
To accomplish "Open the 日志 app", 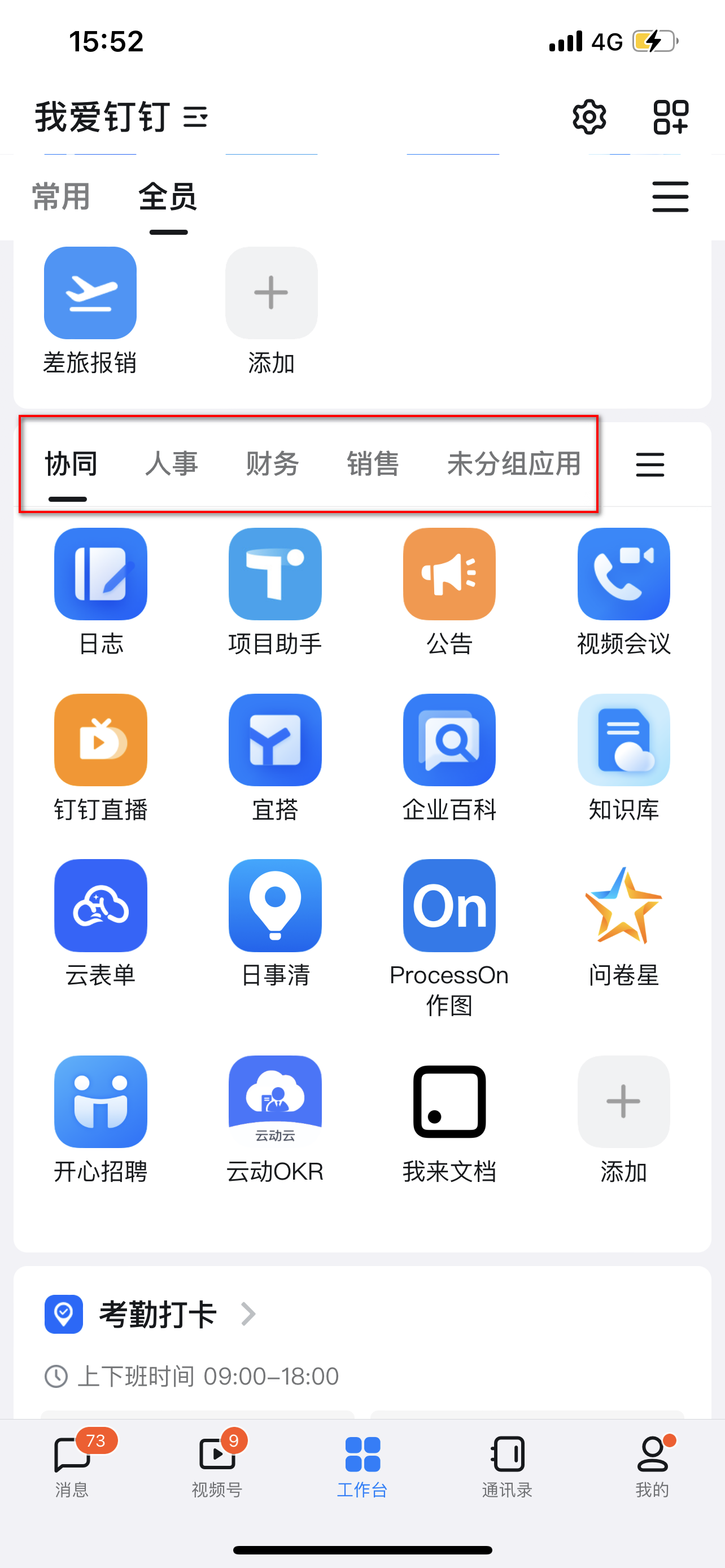I will point(101,575).
